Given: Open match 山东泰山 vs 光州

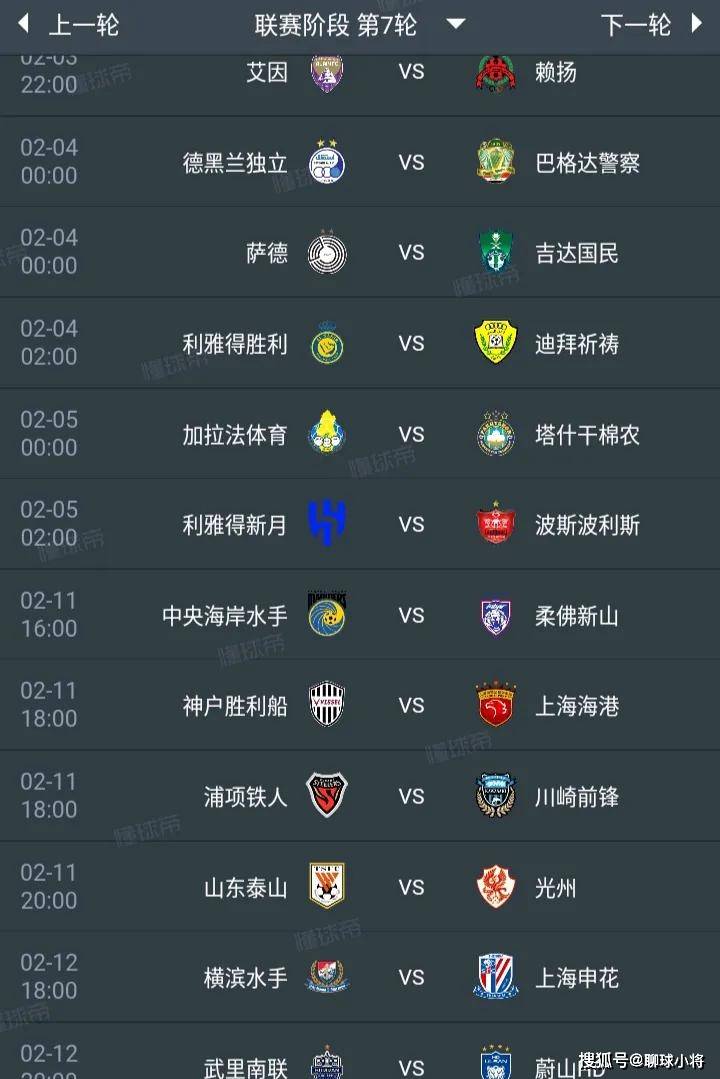Looking at the screenshot, I should (x=411, y=887).
